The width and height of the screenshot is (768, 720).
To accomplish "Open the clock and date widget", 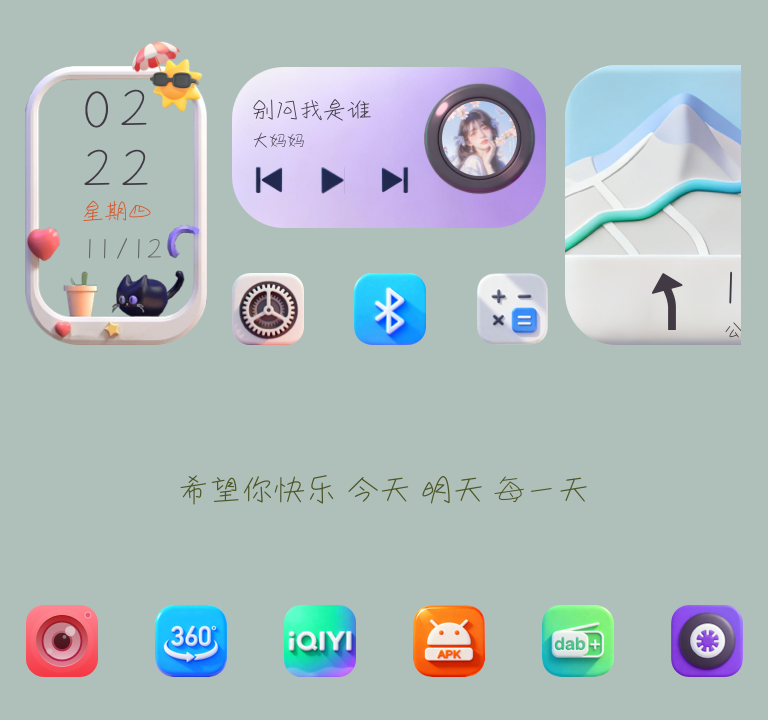I will pos(116,205).
